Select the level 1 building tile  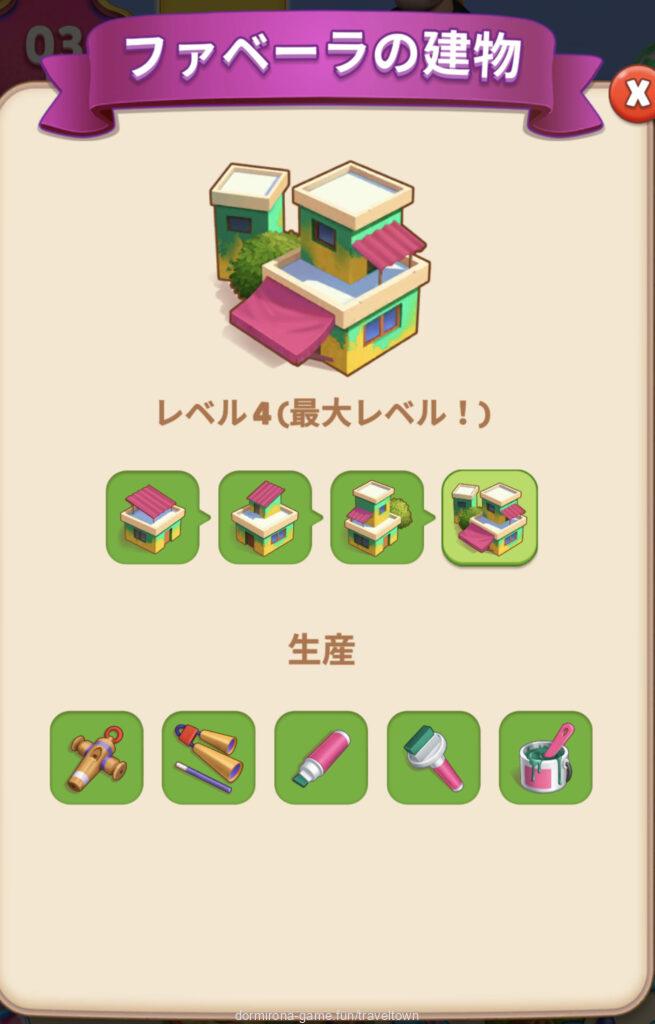click(152, 517)
